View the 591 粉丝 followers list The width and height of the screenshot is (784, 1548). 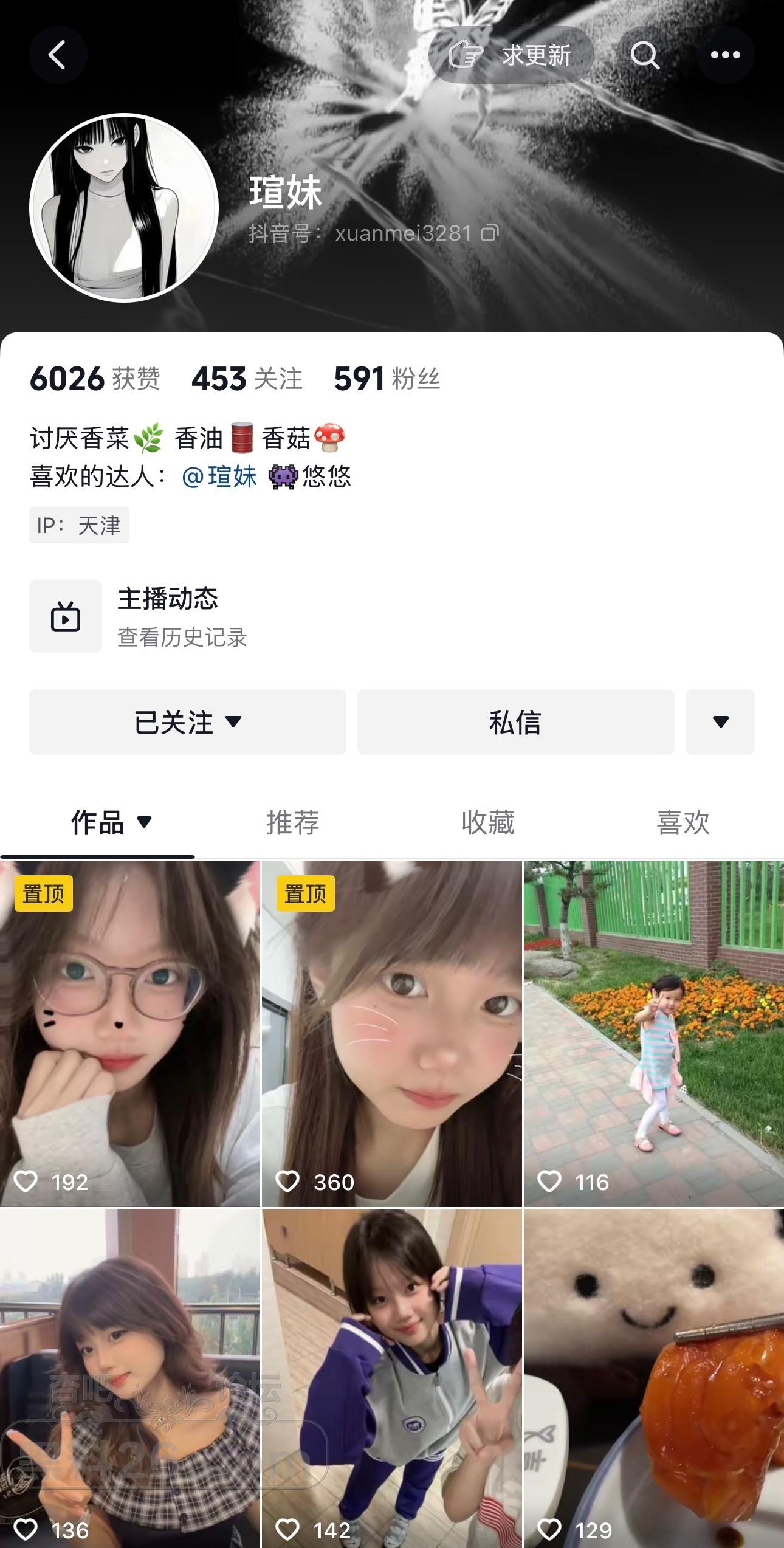tap(387, 379)
